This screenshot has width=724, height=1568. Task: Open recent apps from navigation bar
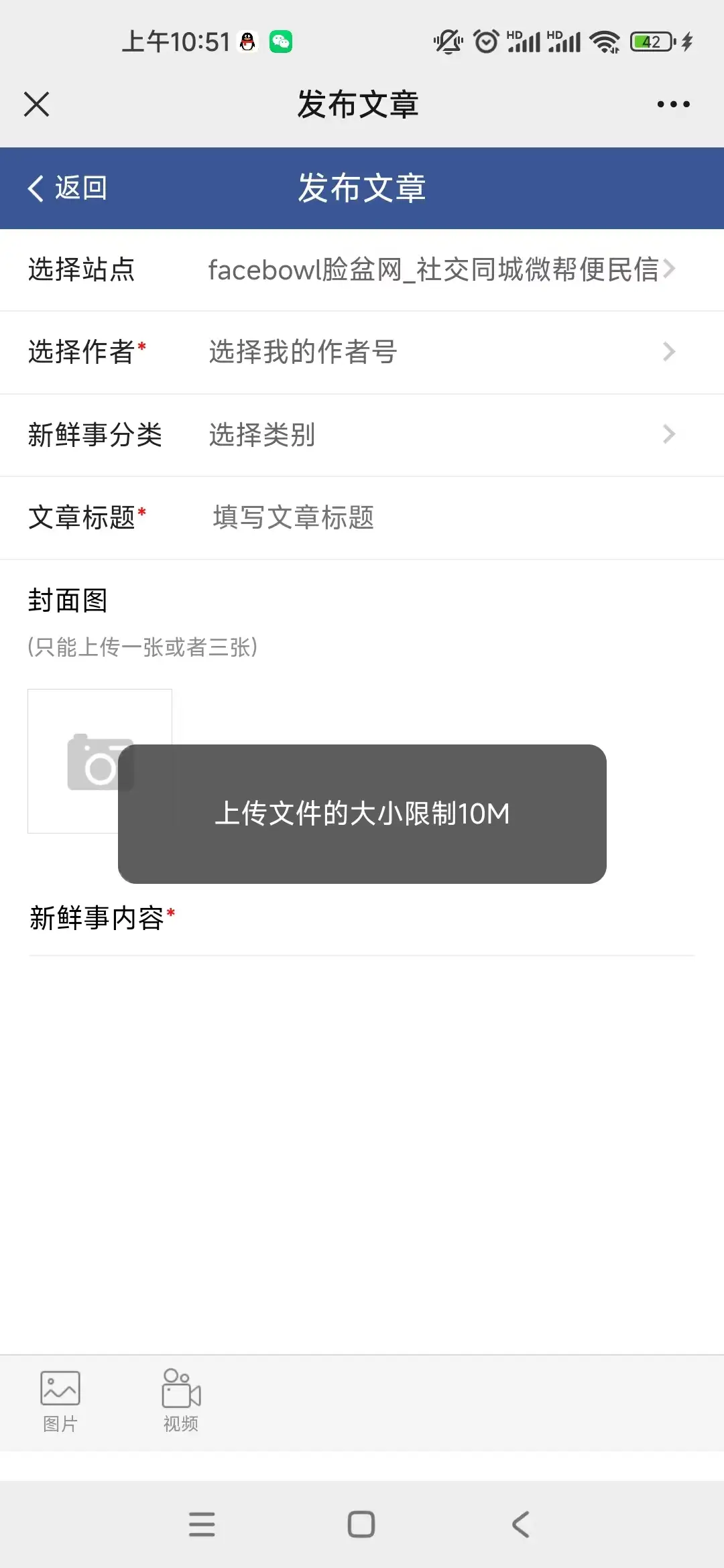pyautogui.click(x=202, y=1524)
